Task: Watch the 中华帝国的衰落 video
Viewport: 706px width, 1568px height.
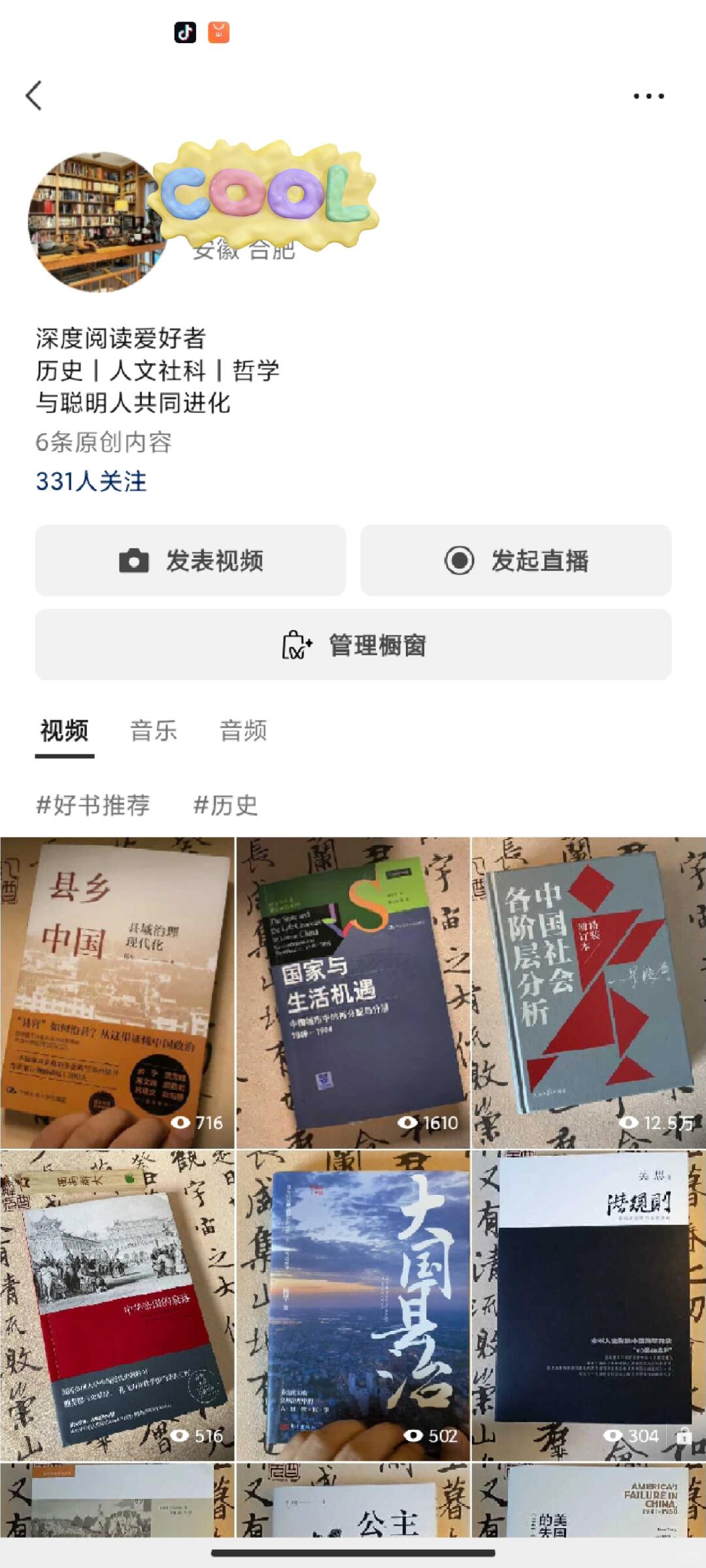Action: (117, 1305)
